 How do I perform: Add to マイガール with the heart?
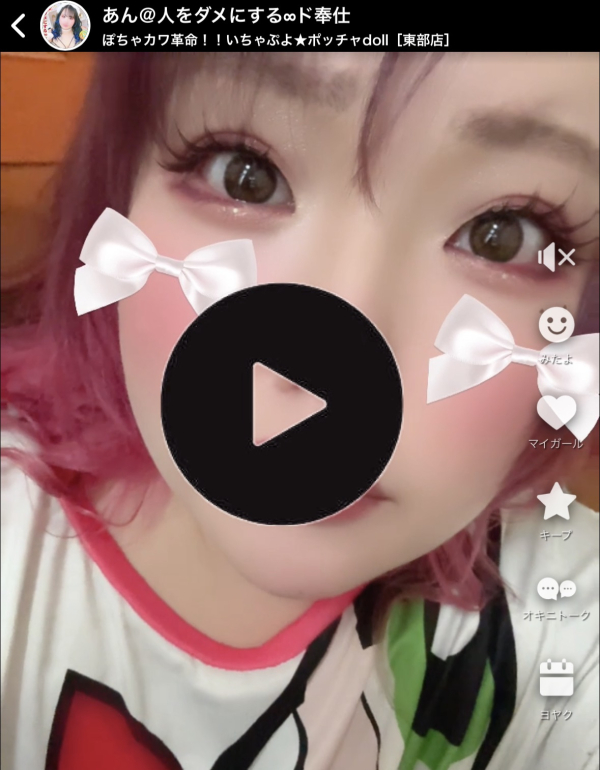pyautogui.click(x=556, y=411)
